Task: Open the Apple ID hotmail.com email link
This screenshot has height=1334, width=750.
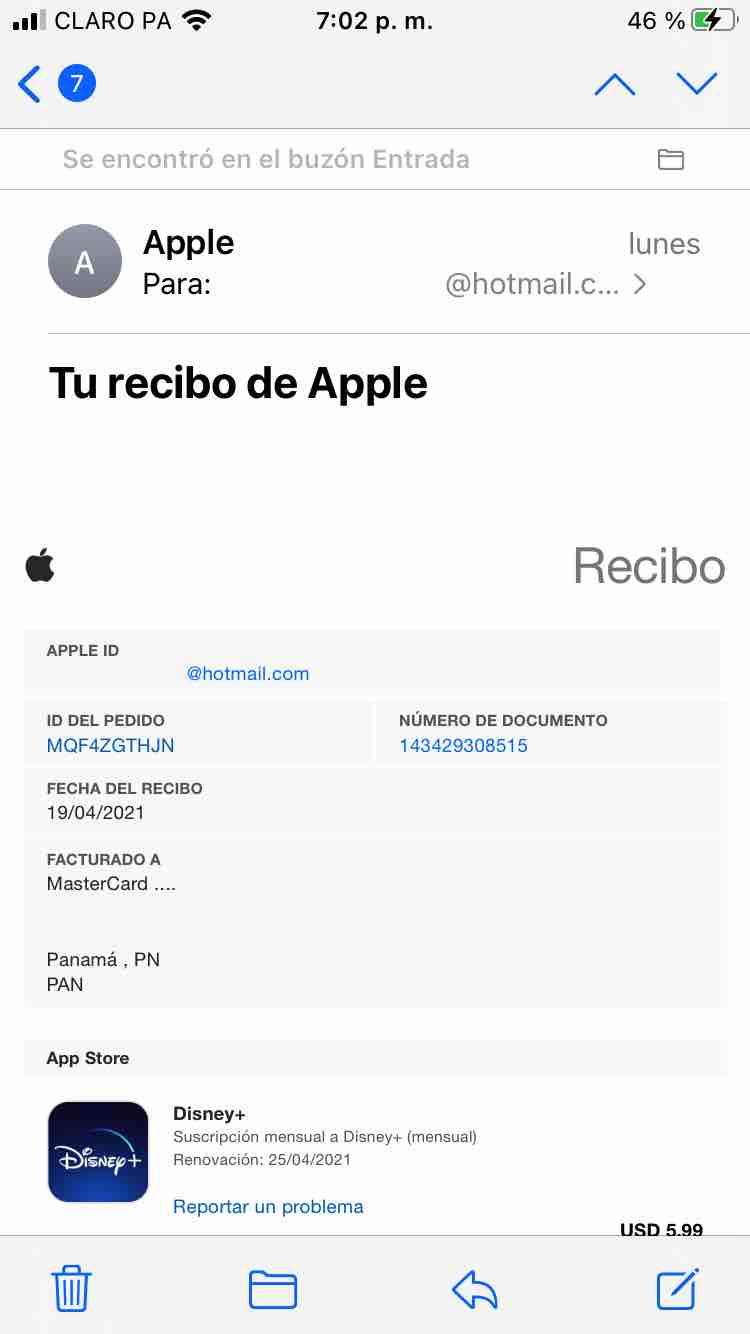Action: click(x=247, y=674)
